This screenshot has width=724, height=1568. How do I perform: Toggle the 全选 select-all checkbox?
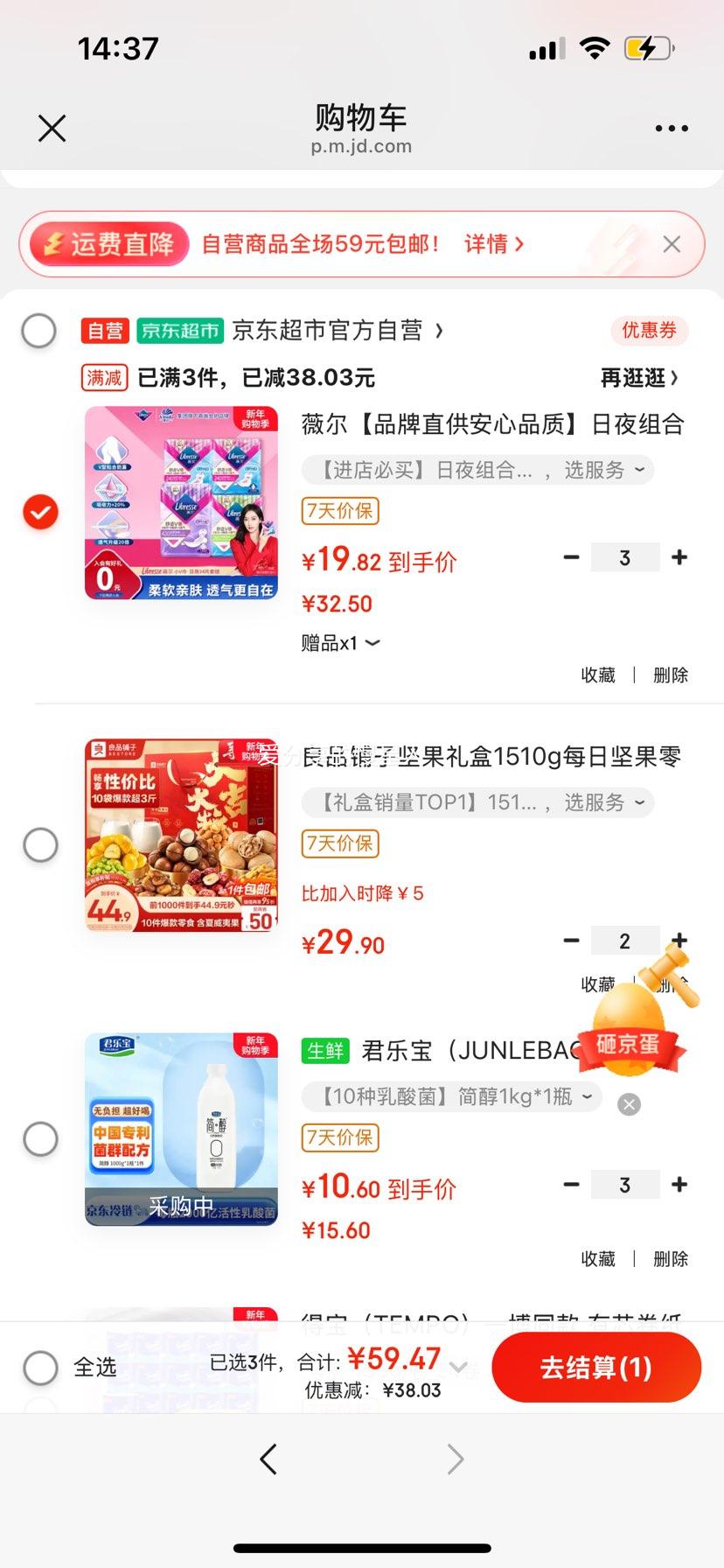(x=41, y=1368)
